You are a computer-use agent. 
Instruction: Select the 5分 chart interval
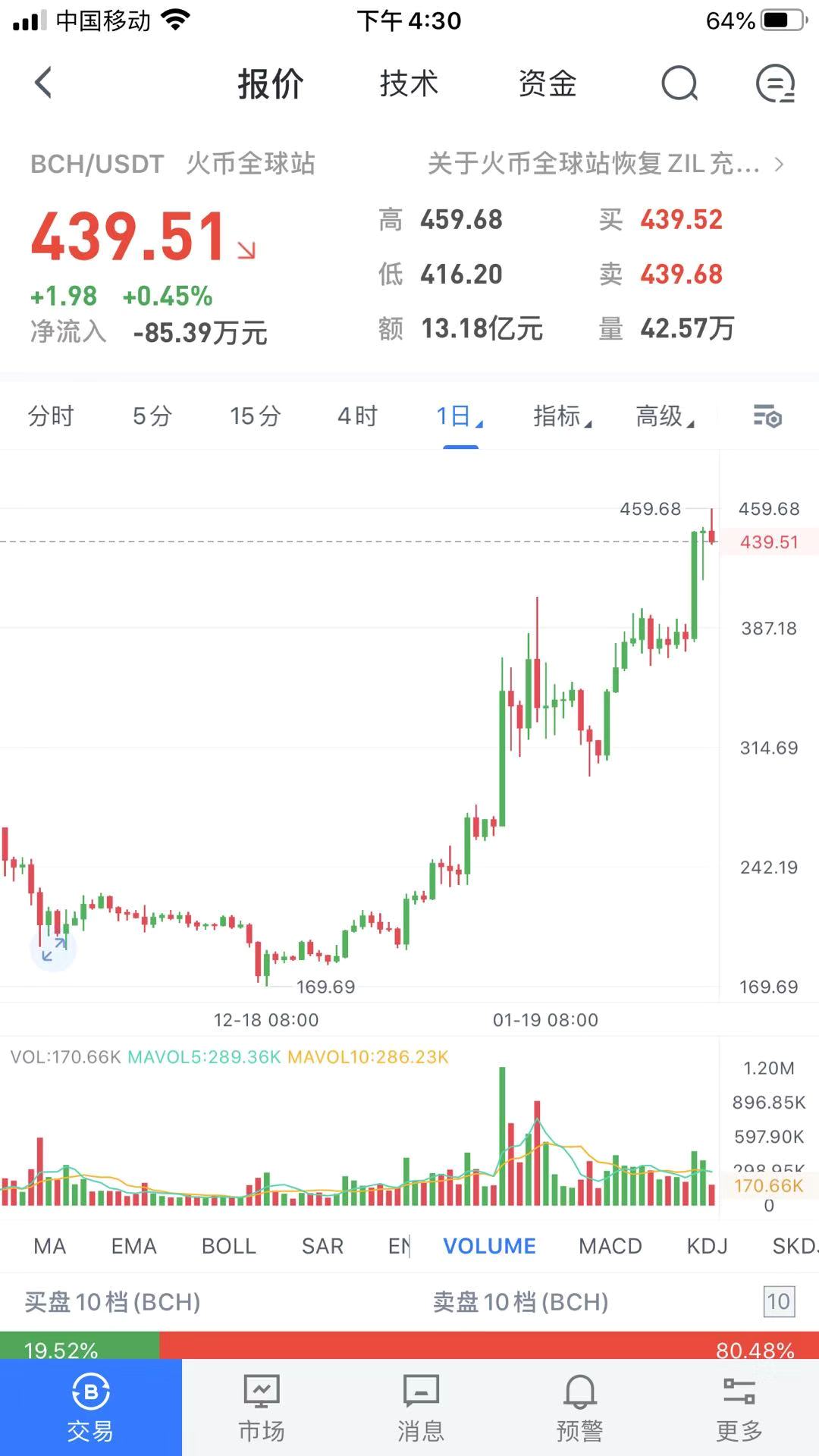tap(152, 416)
